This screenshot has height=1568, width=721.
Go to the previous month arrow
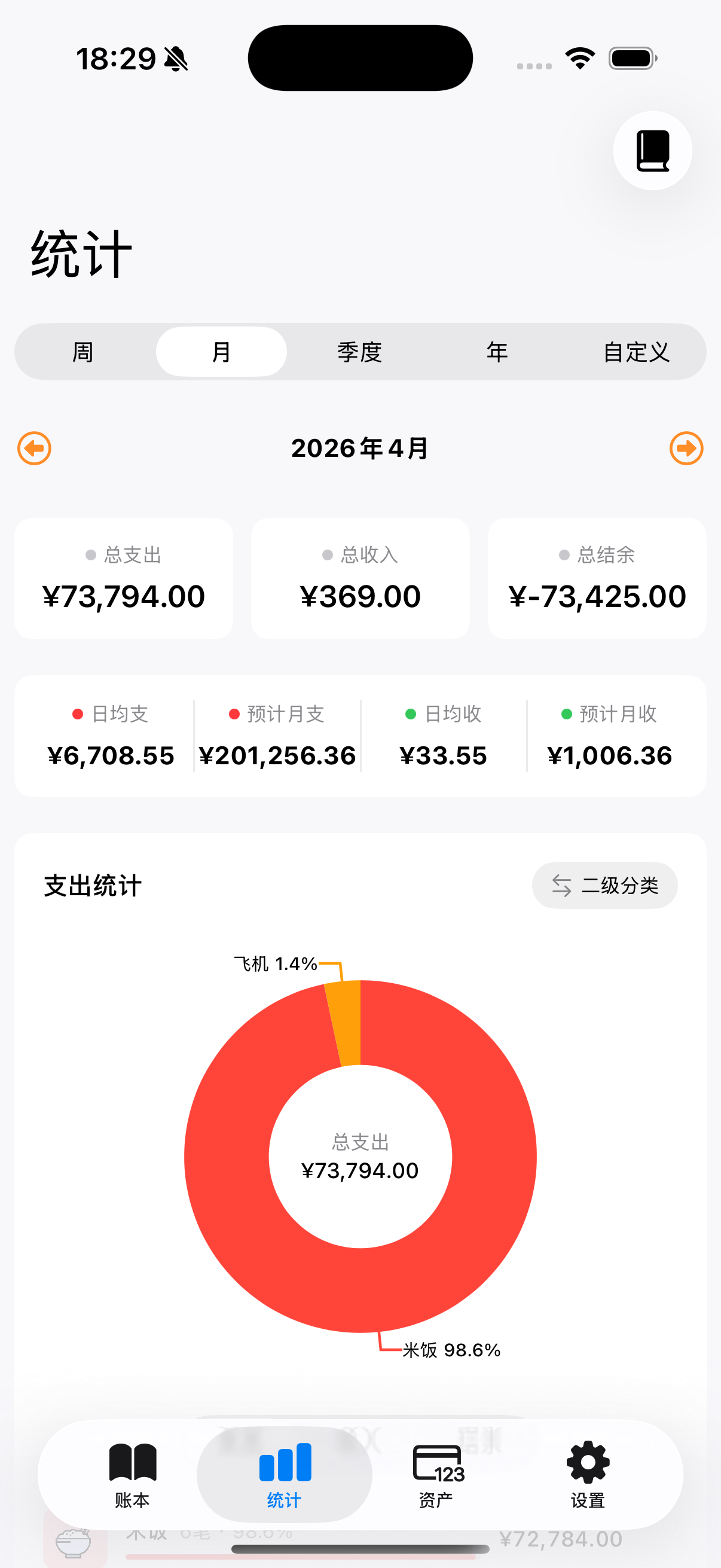(35, 449)
